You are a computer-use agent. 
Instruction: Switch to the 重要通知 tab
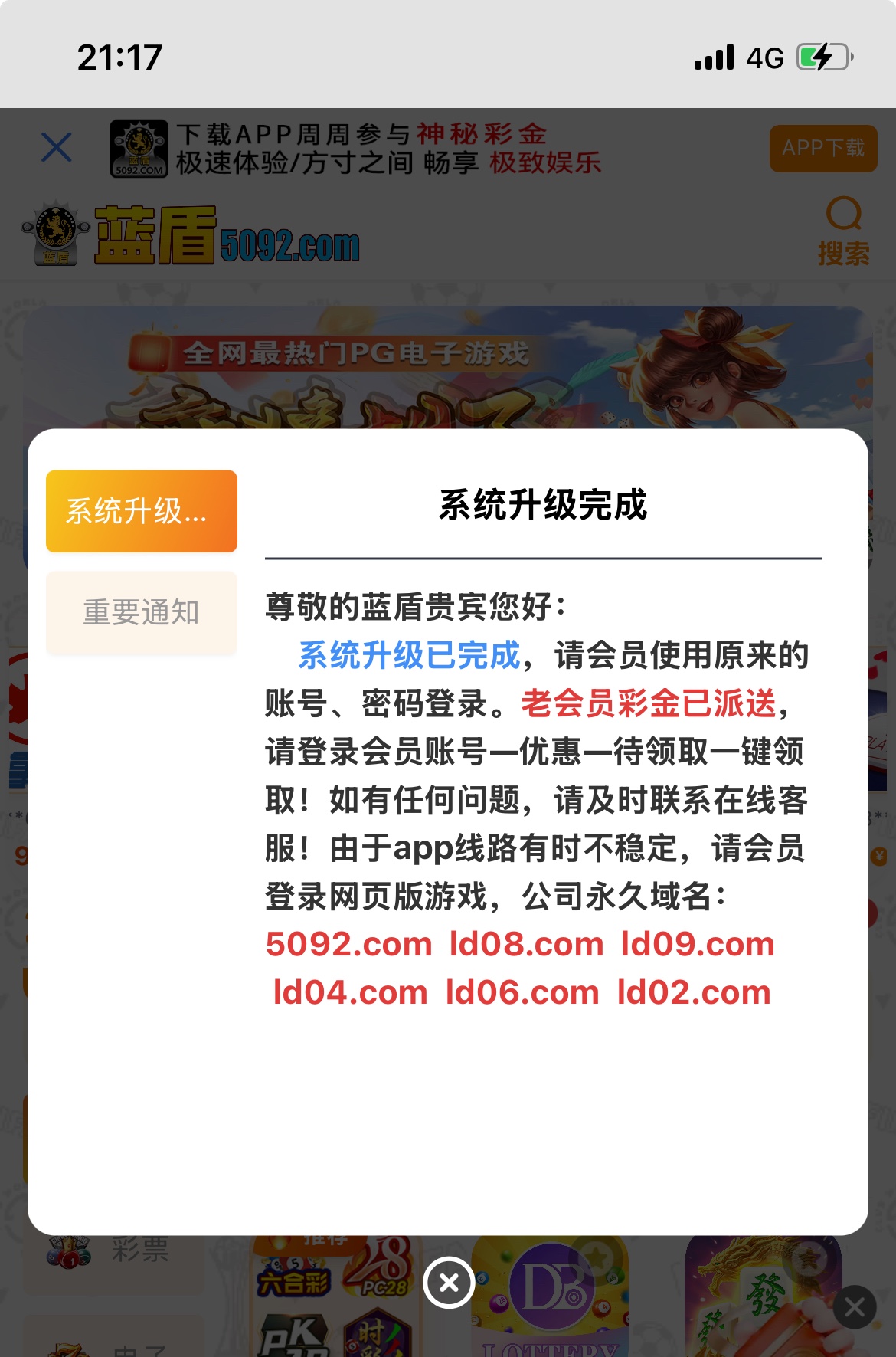coord(142,612)
